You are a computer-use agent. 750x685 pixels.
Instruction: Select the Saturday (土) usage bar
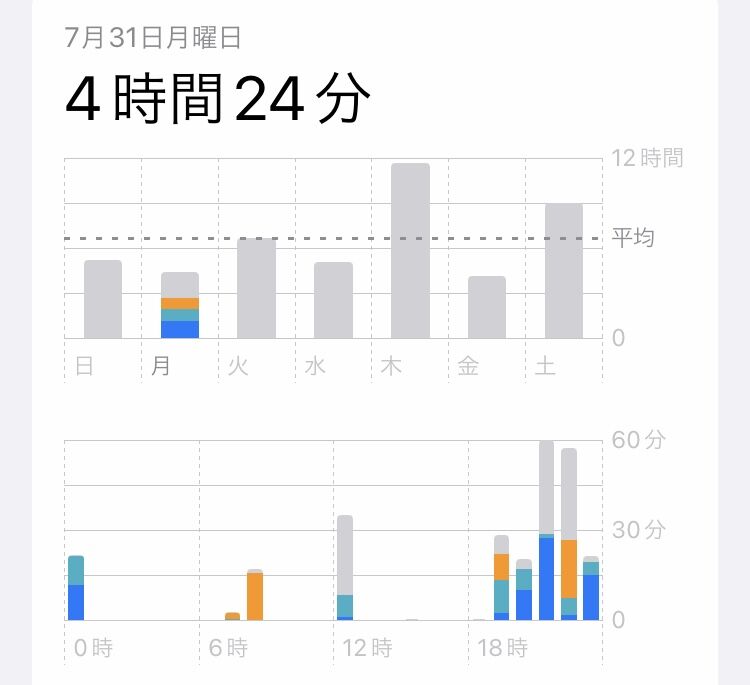[564, 271]
